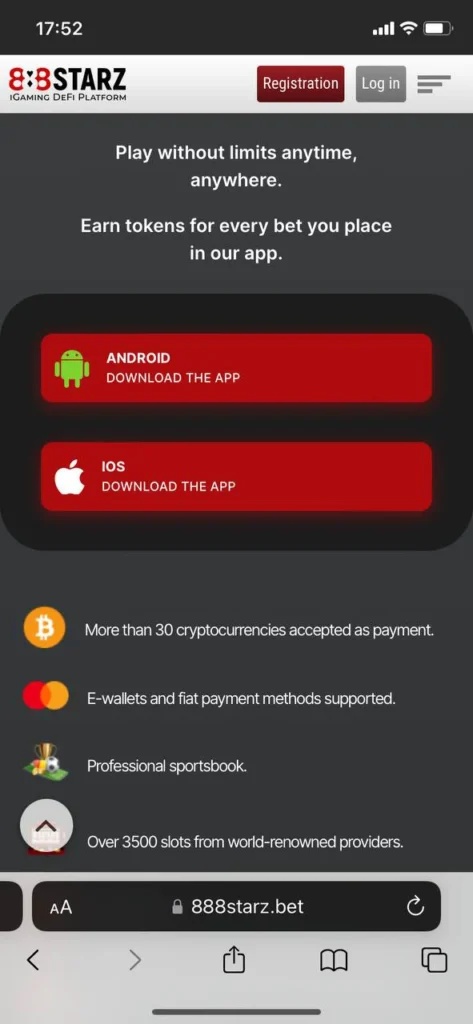Open the Log in page
This screenshot has width=473, height=1024.
tap(381, 84)
